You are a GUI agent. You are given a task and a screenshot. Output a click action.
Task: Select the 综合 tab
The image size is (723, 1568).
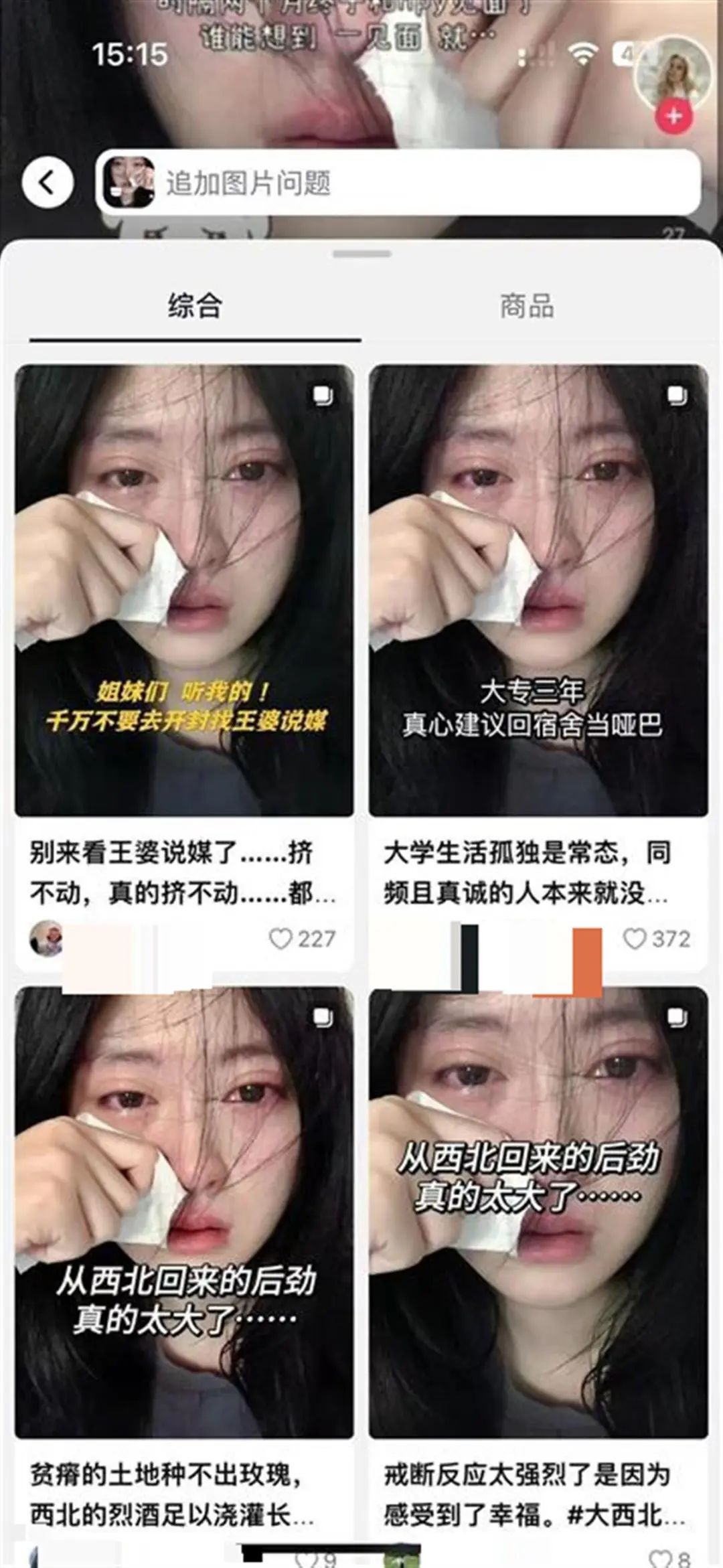tap(195, 306)
